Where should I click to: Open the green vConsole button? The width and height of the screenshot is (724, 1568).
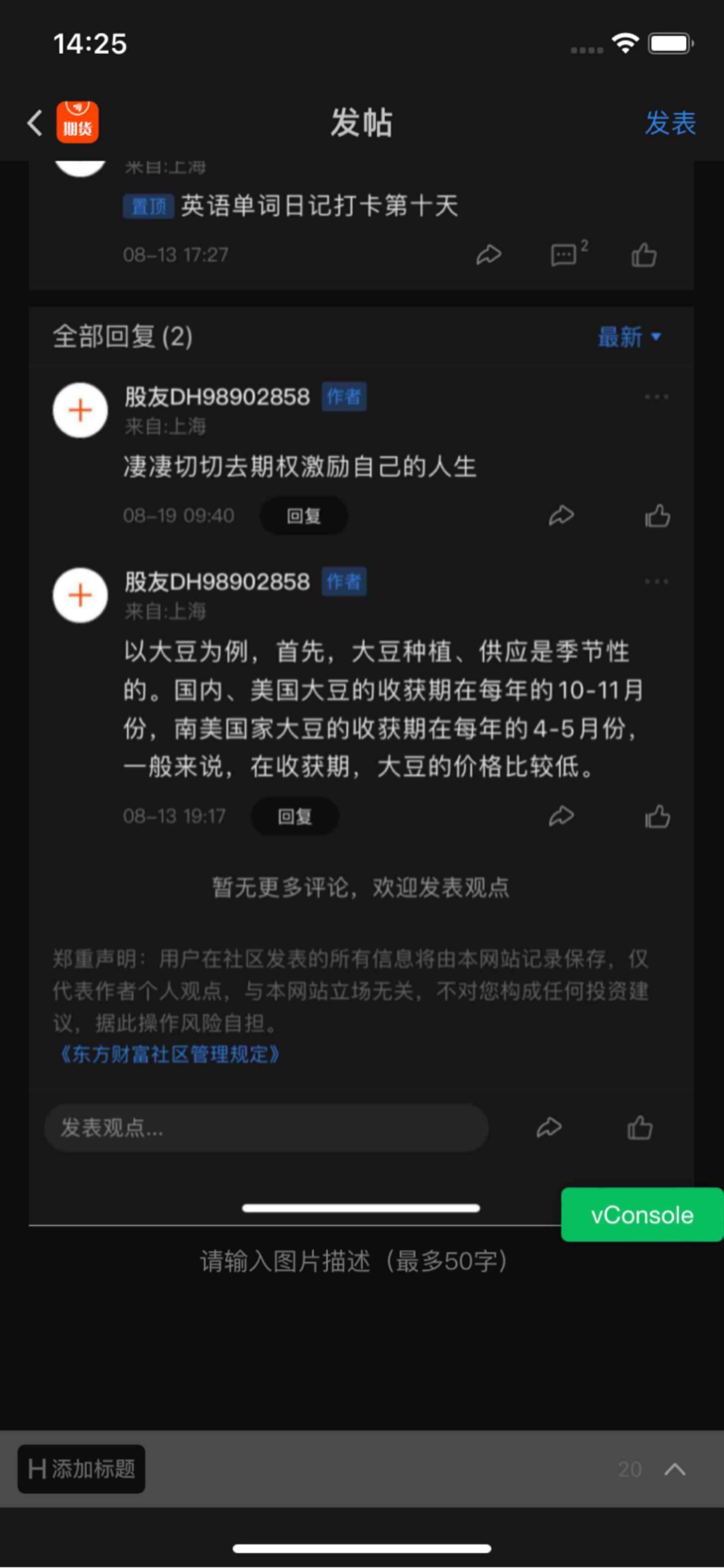click(642, 1215)
